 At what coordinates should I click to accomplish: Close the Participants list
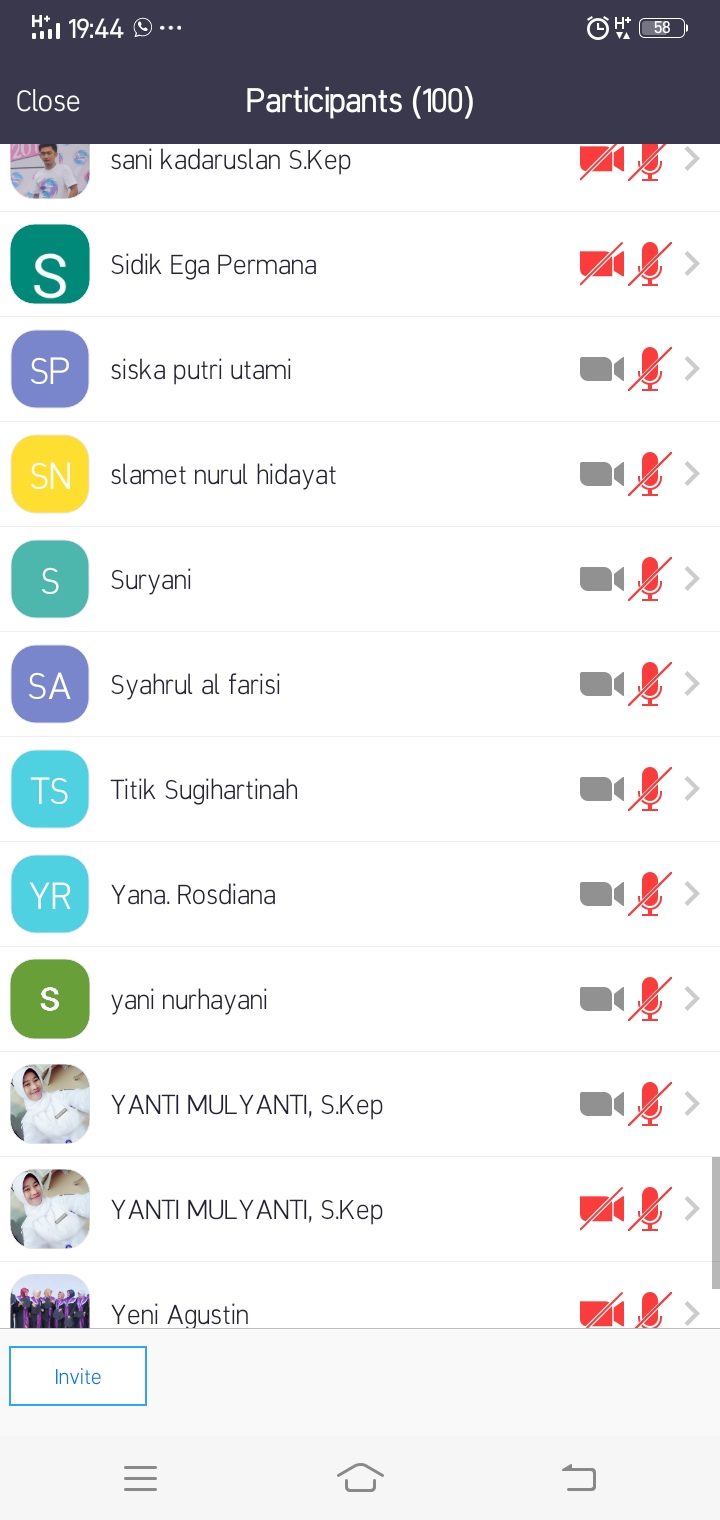pos(48,101)
